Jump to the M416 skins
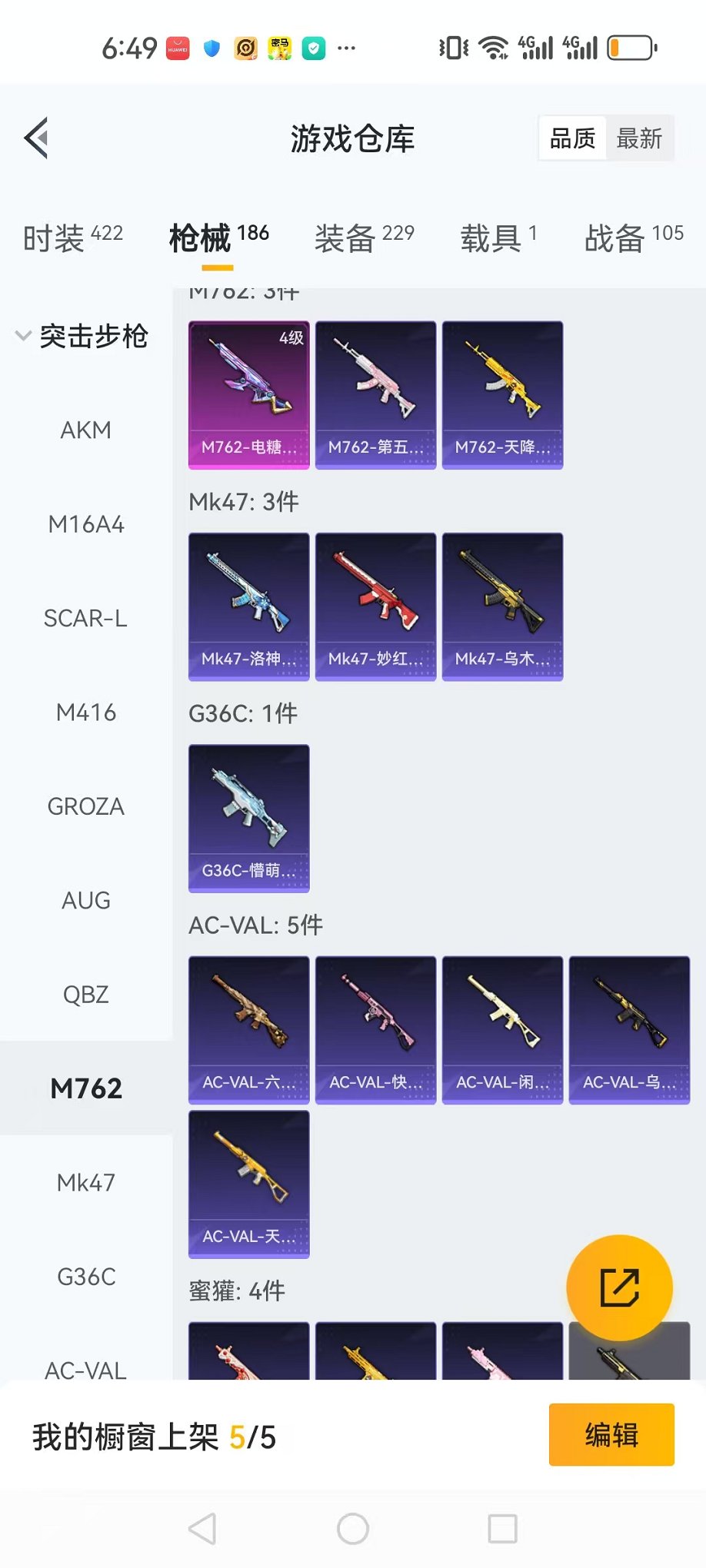The image size is (706, 1568). pos(85,713)
